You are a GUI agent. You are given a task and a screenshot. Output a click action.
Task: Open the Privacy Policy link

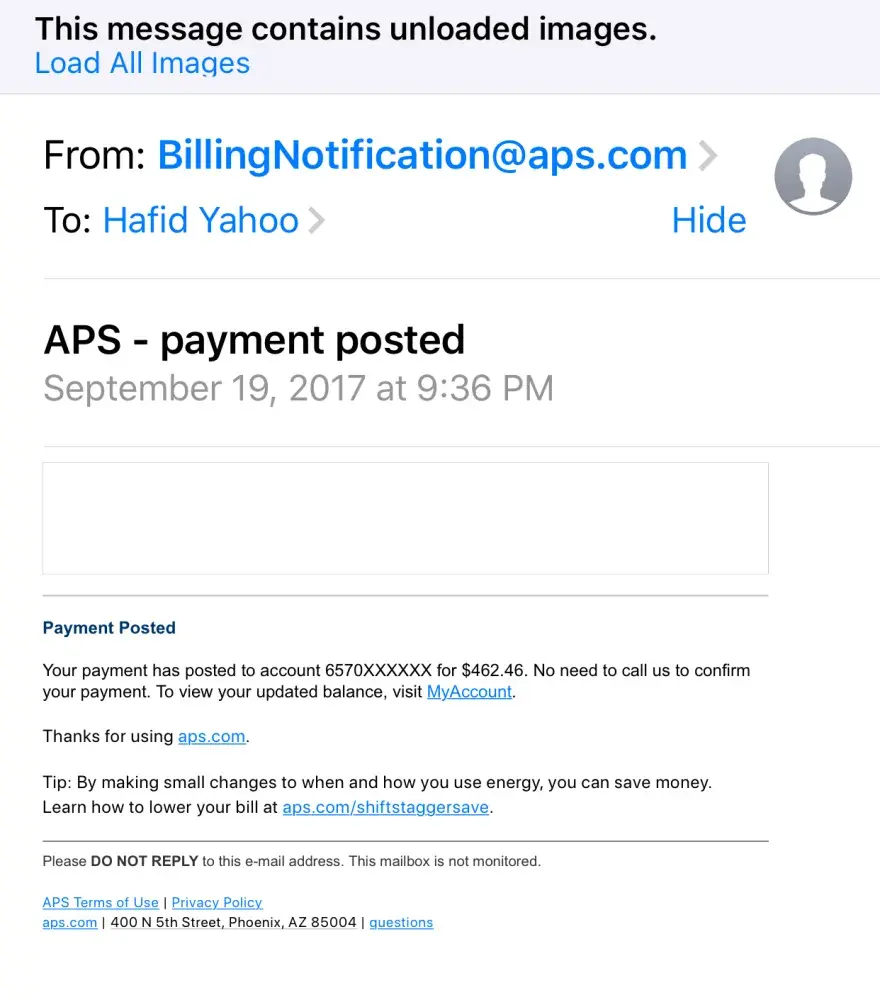(x=217, y=903)
